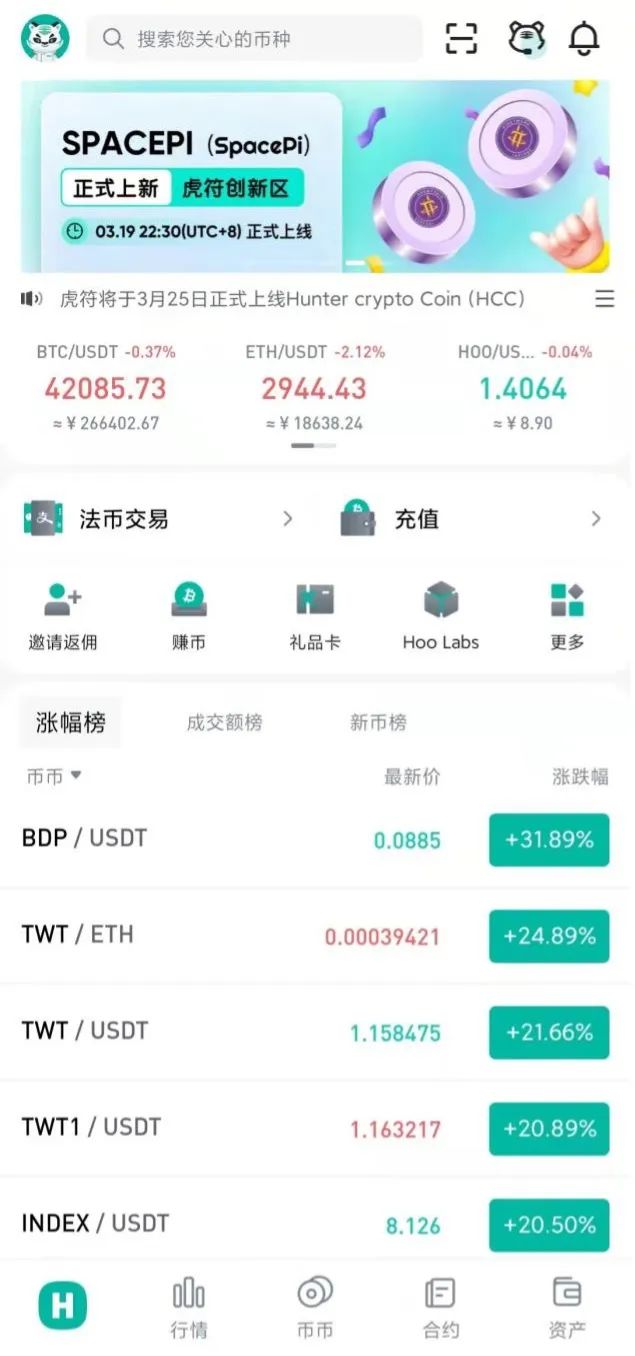Image resolution: width=635 pixels, height=1356 pixels.
Task: Go to the 资产 assets tab
Action: tap(567, 1307)
